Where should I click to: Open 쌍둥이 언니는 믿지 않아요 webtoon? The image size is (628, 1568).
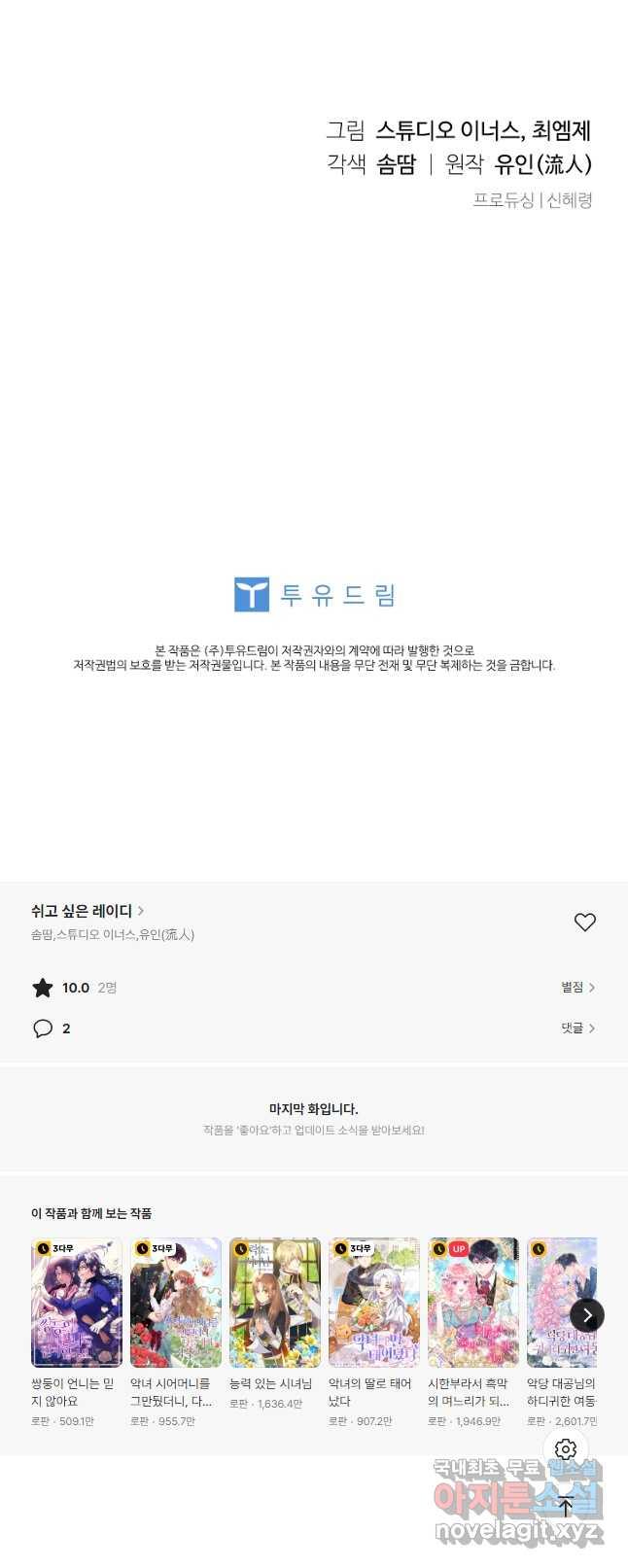[x=77, y=1303]
